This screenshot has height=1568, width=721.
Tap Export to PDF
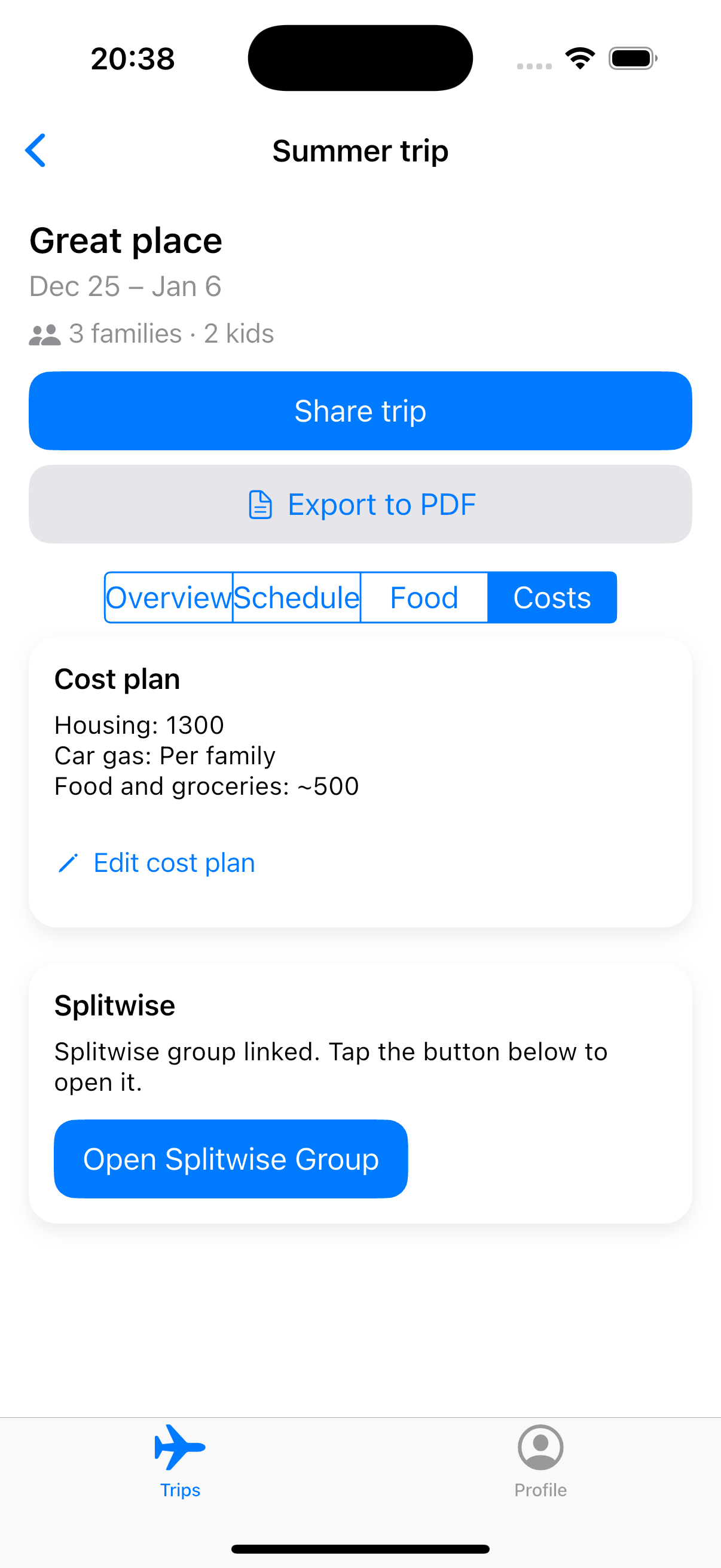[x=360, y=504]
